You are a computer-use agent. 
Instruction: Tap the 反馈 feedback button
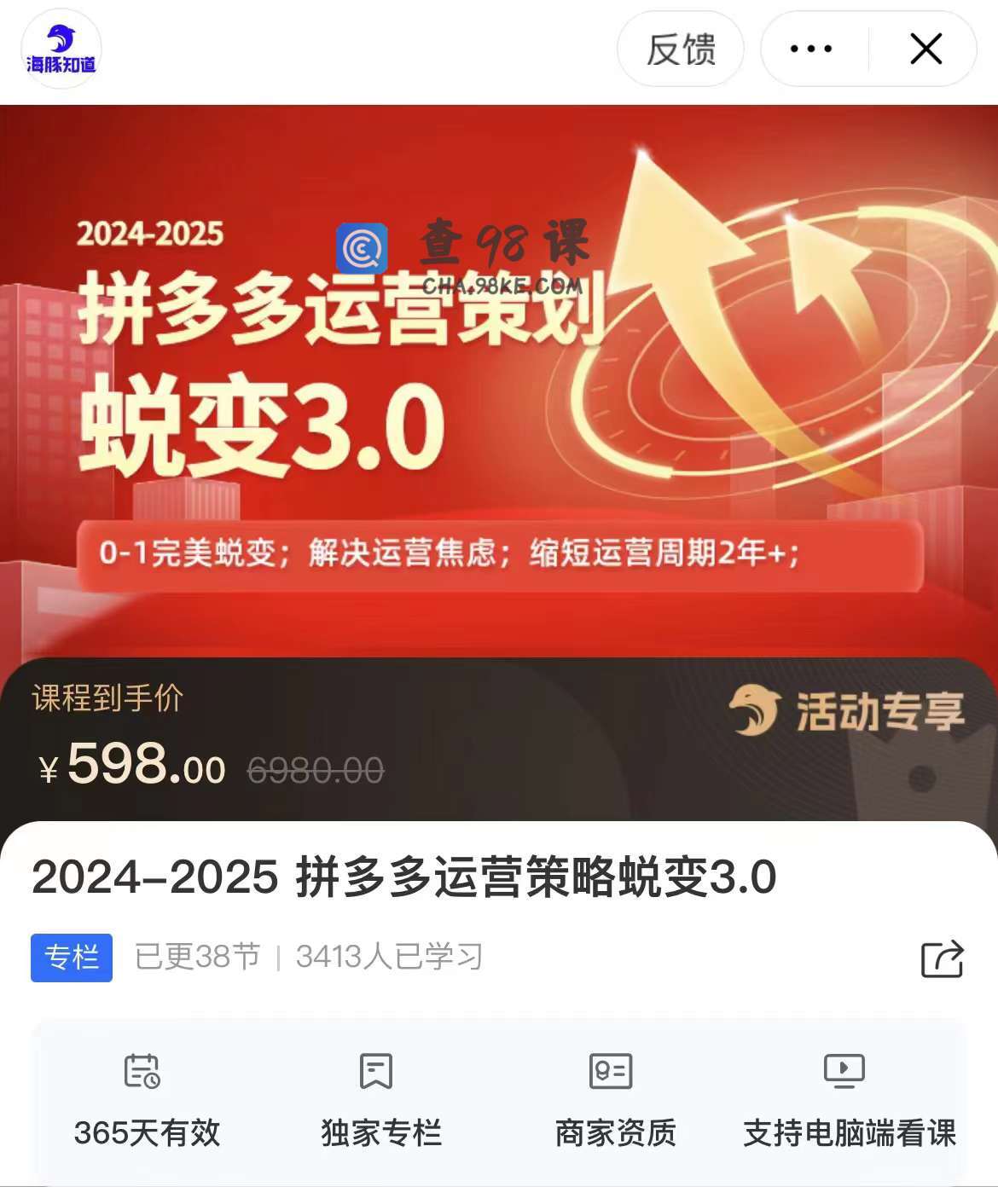pyautogui.click(x=680, y=49)
